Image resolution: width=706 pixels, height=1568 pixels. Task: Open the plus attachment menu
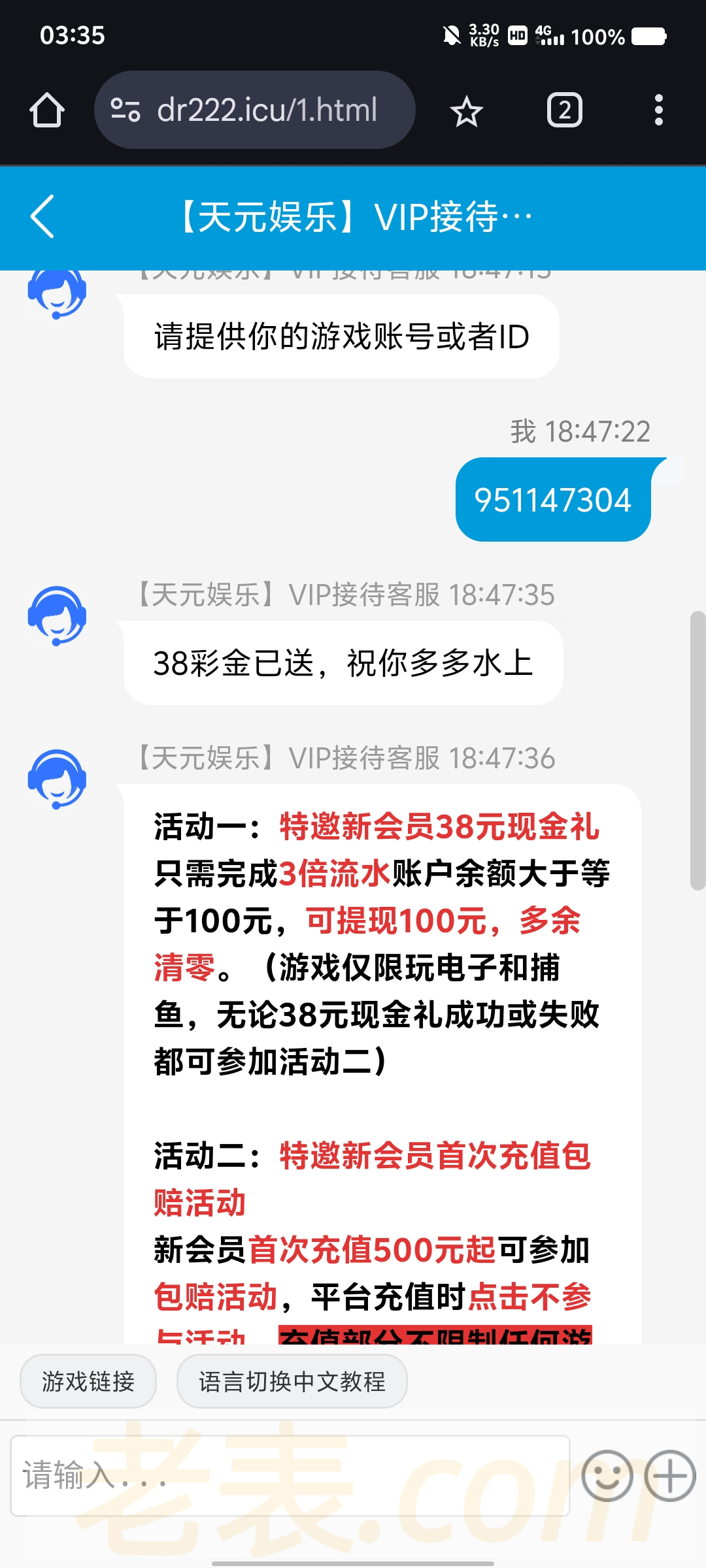[670, 1476]
